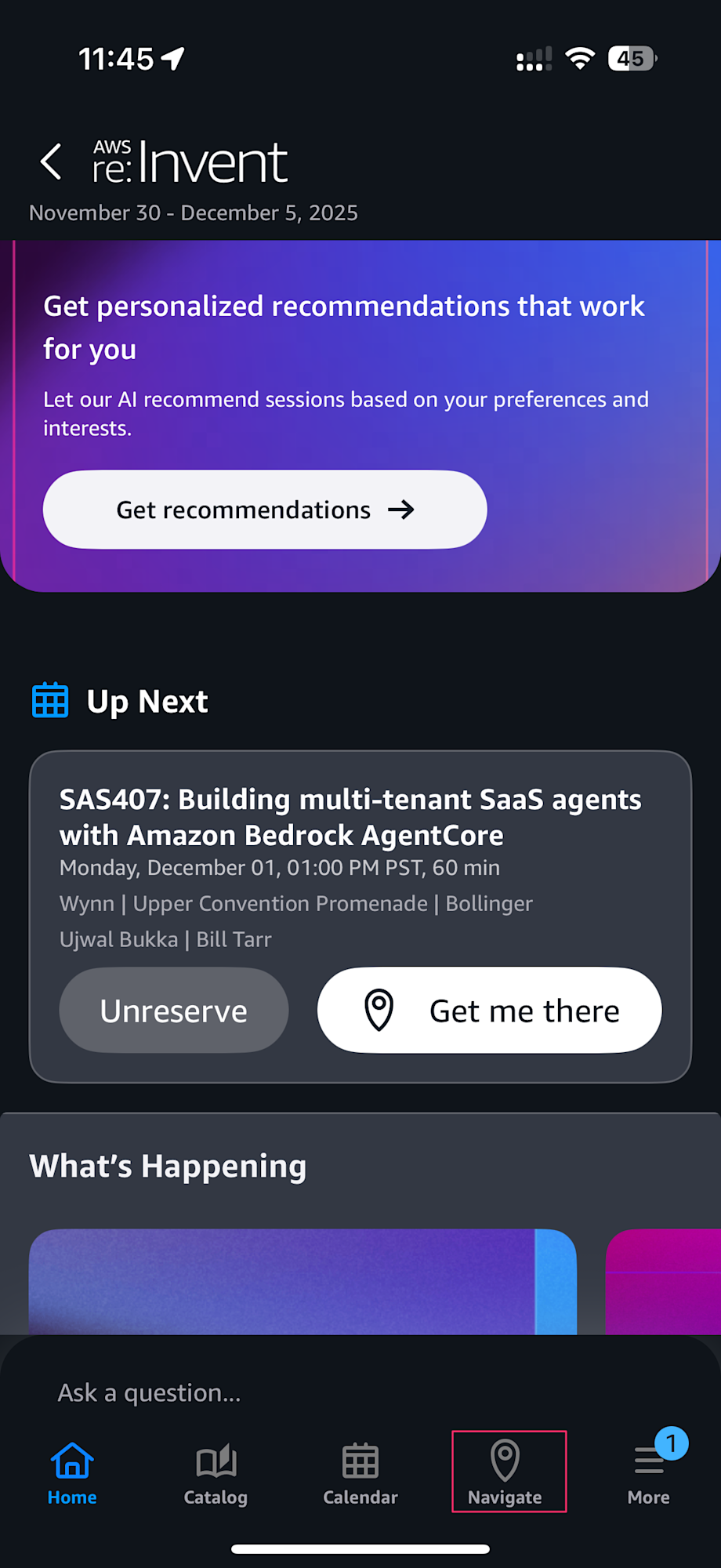
Task: Tap Get me there for directions
Action: coord(489,1011)
